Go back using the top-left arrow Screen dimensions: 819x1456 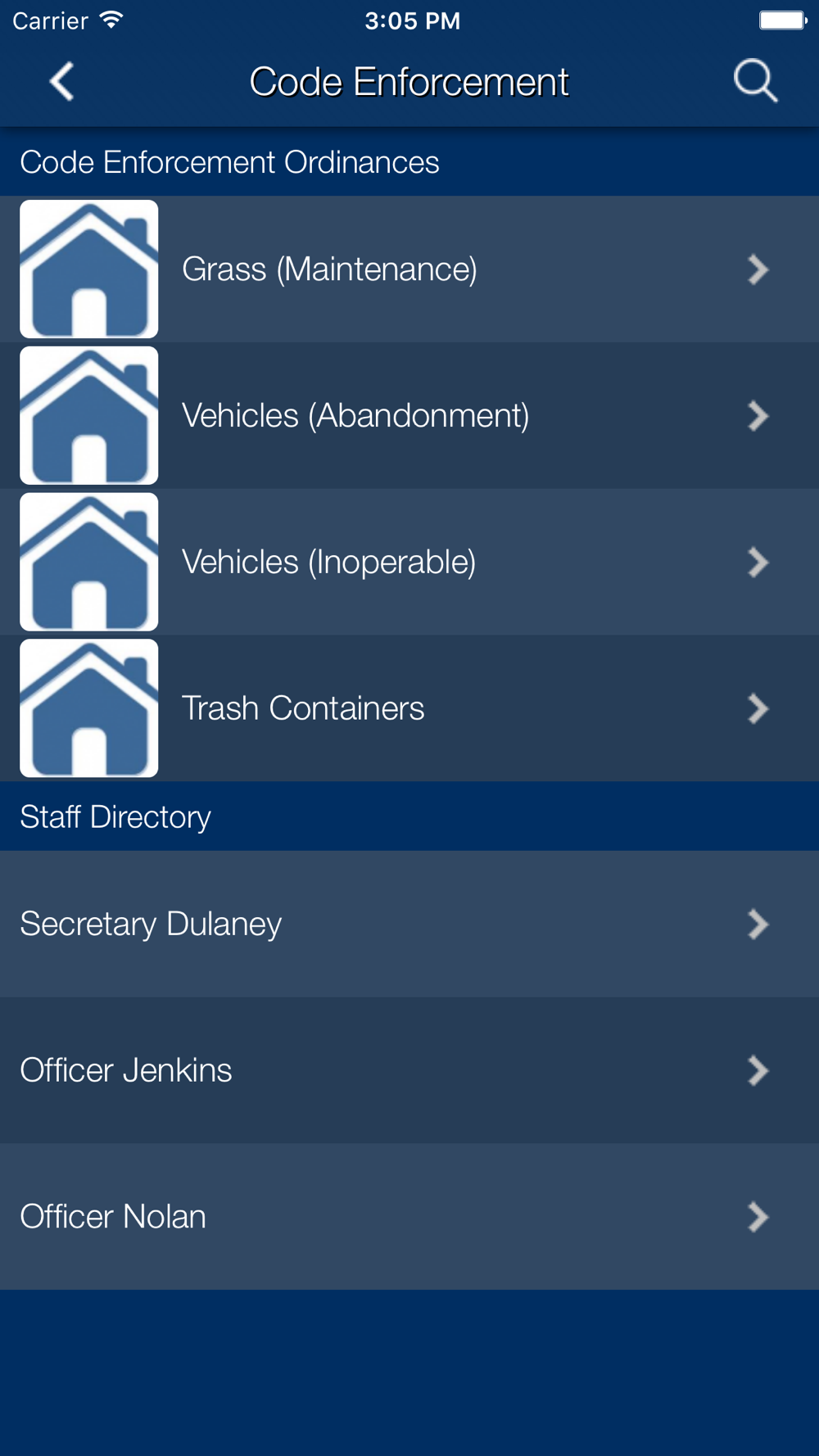(62, 82)
